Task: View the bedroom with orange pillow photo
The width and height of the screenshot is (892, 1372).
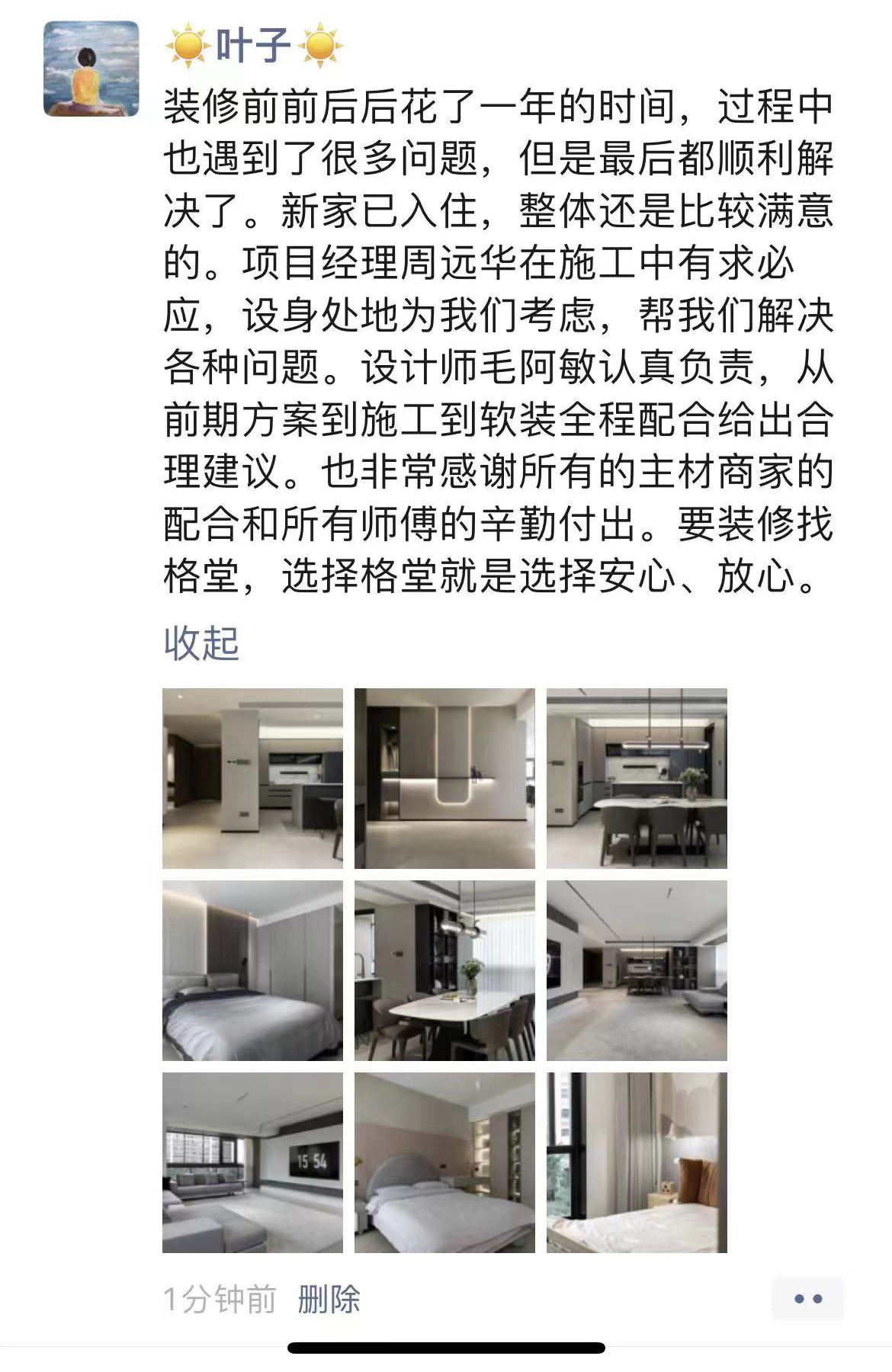Action: click(x=637, y=1162)
